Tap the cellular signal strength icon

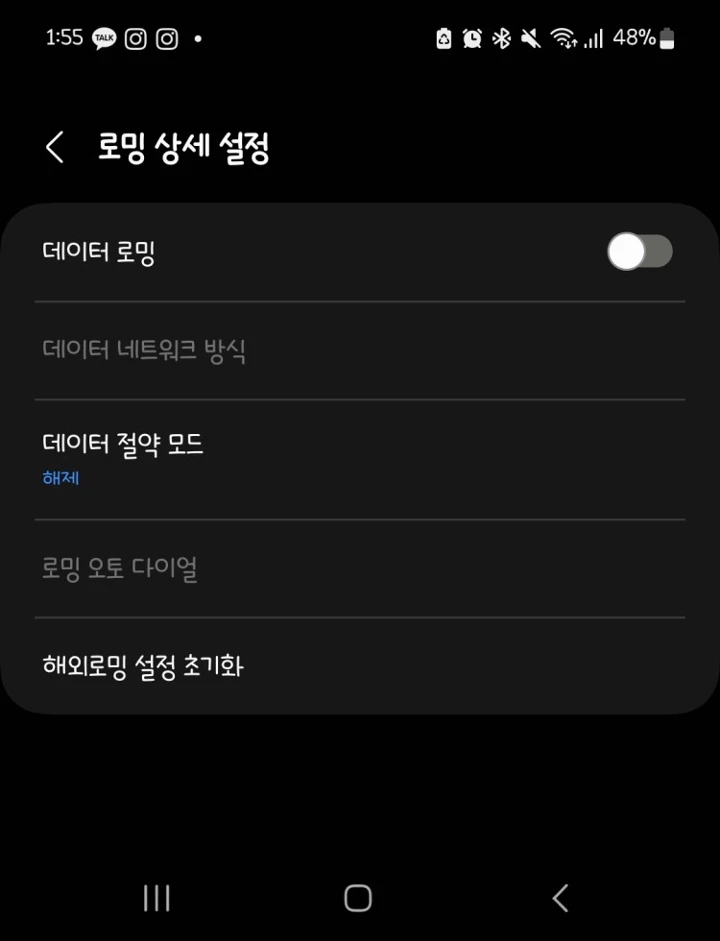point(593,38)
